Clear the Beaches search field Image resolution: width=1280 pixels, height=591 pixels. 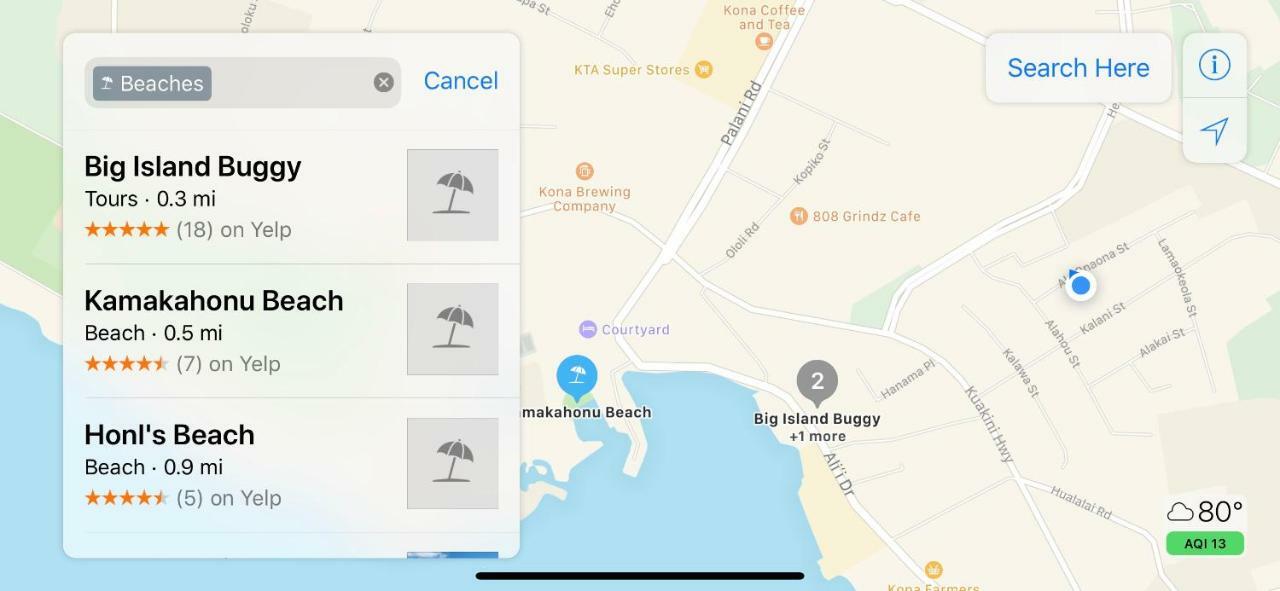383,82
